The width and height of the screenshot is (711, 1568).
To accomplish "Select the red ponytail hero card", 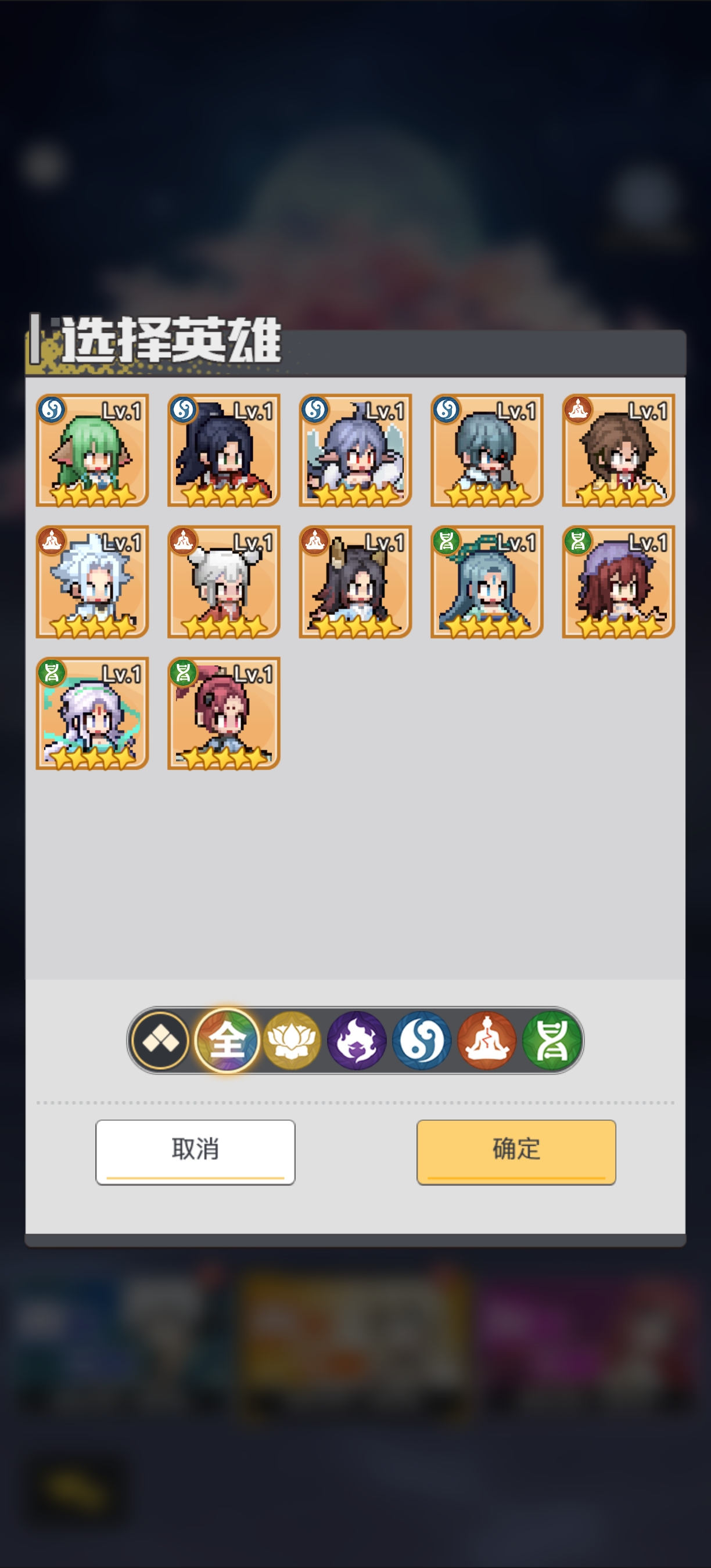I will 224,713.
